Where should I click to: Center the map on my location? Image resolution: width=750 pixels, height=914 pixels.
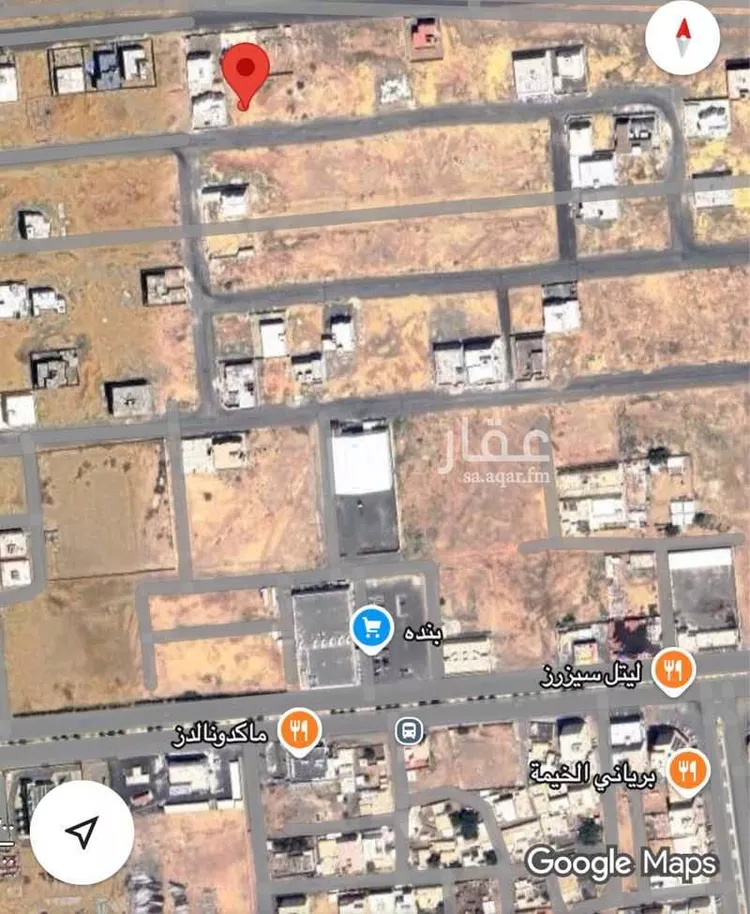(82, 832)
